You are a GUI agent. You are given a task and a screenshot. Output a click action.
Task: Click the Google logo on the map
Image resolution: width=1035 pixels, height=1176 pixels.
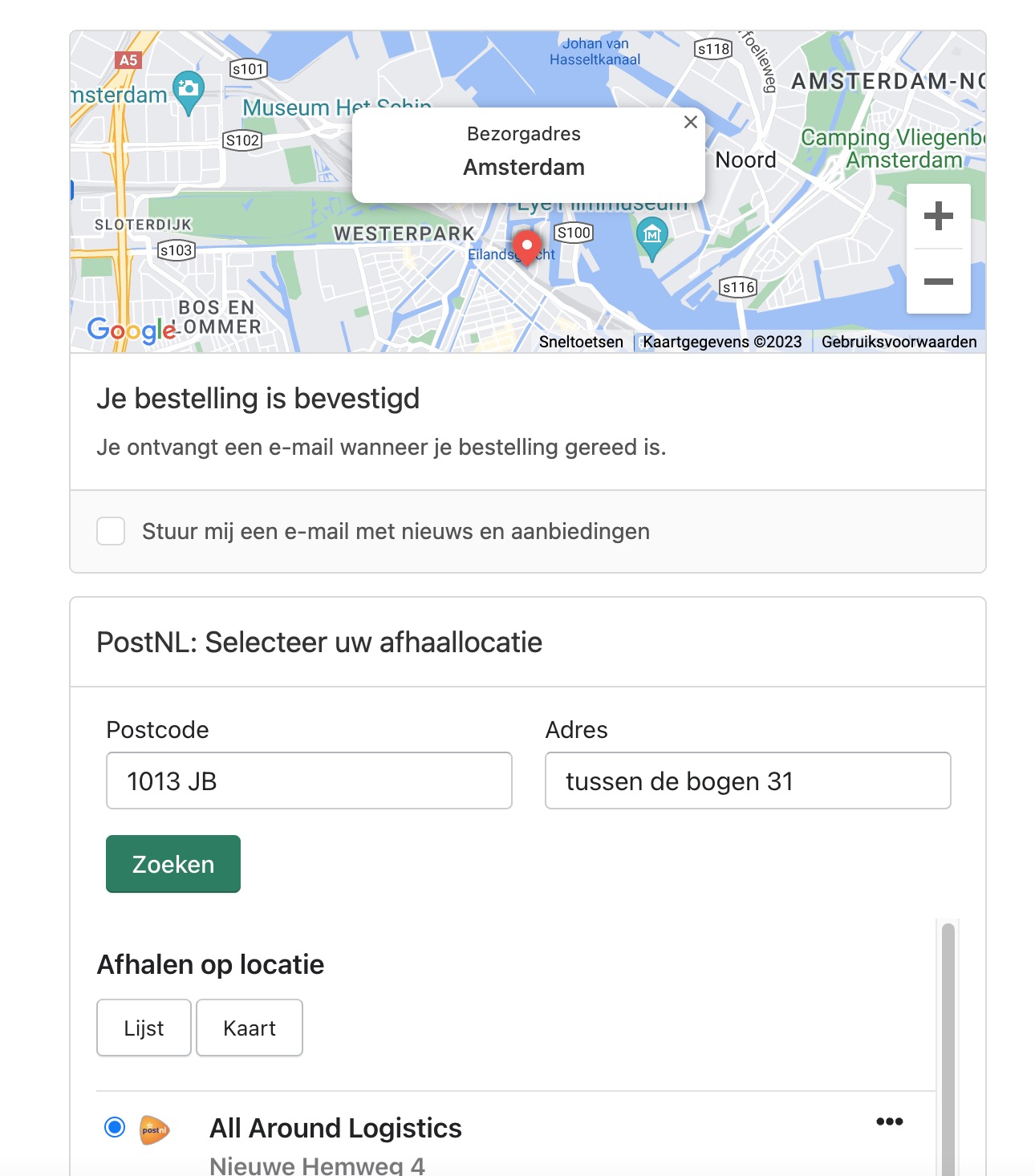129,330
